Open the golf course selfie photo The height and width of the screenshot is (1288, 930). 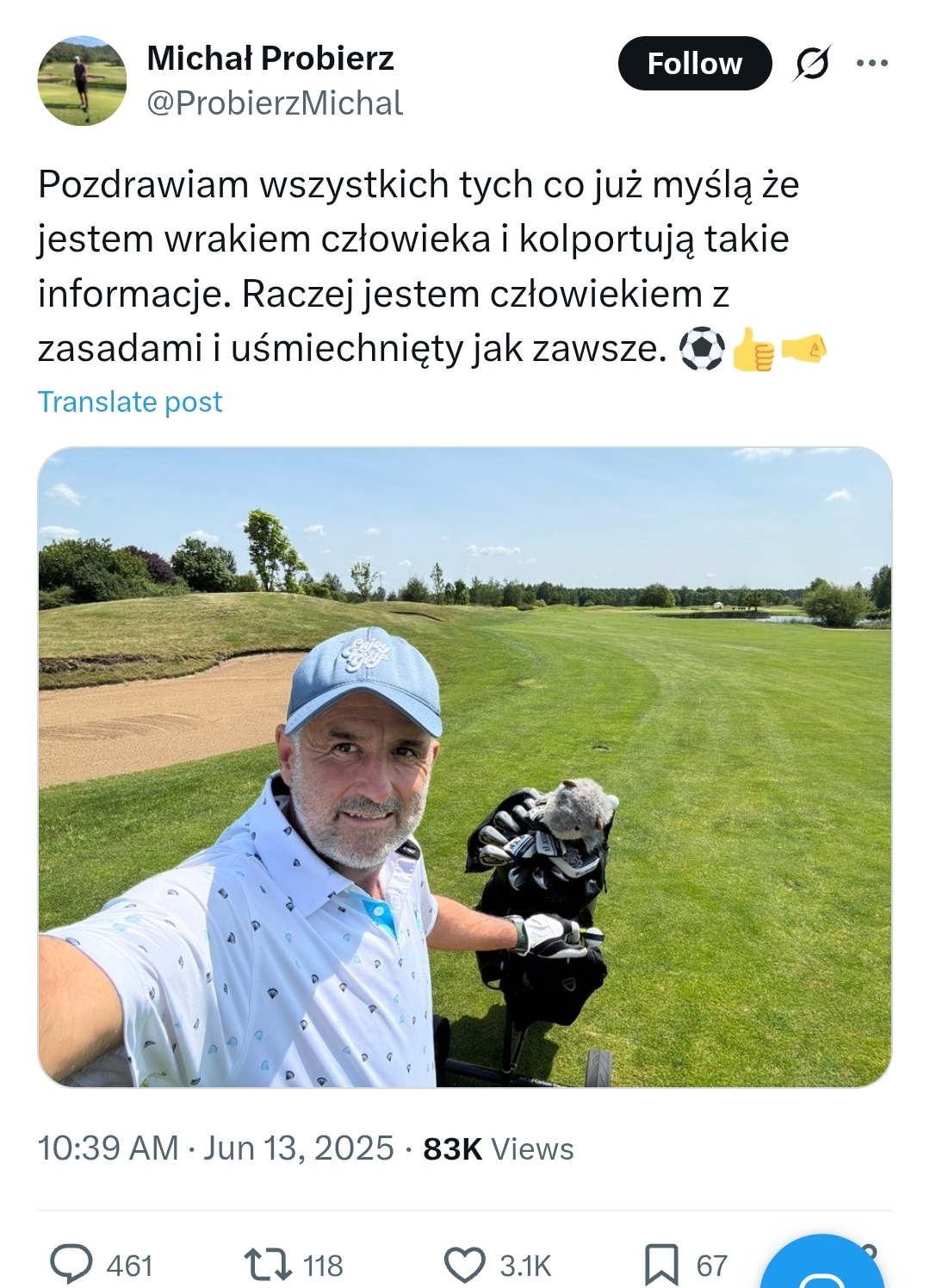coord(465,767)
